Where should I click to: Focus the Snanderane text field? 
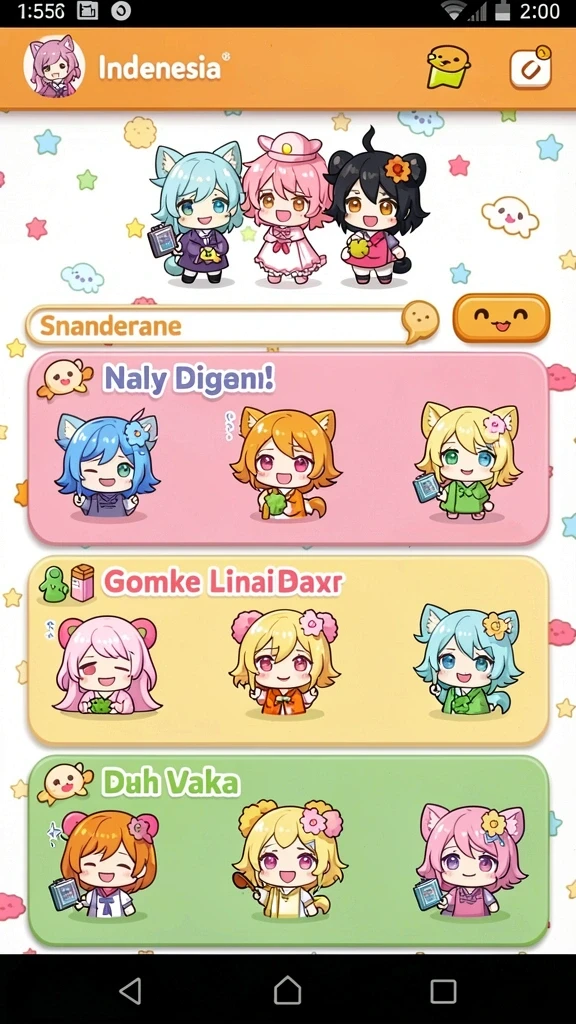(216, 325)
